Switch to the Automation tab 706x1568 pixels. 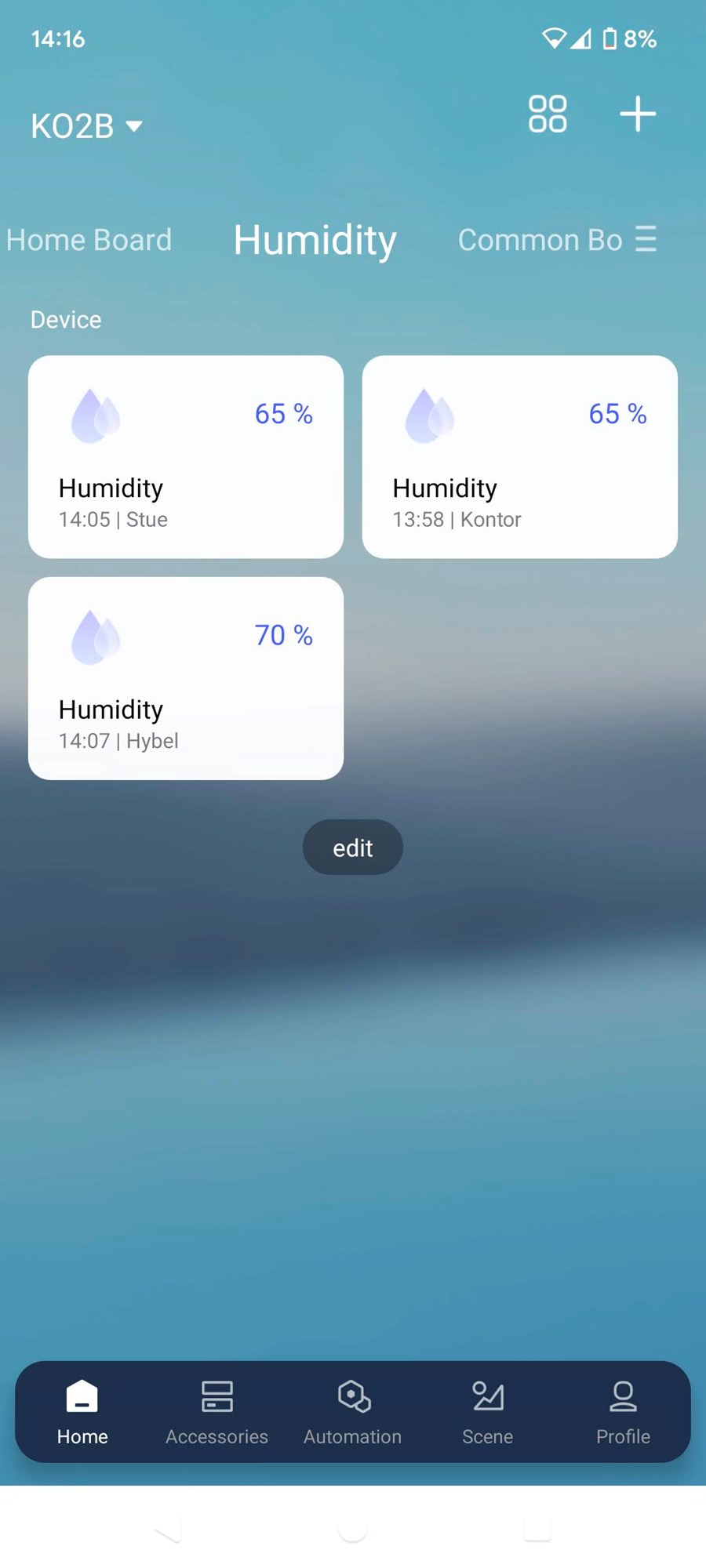352,1412
